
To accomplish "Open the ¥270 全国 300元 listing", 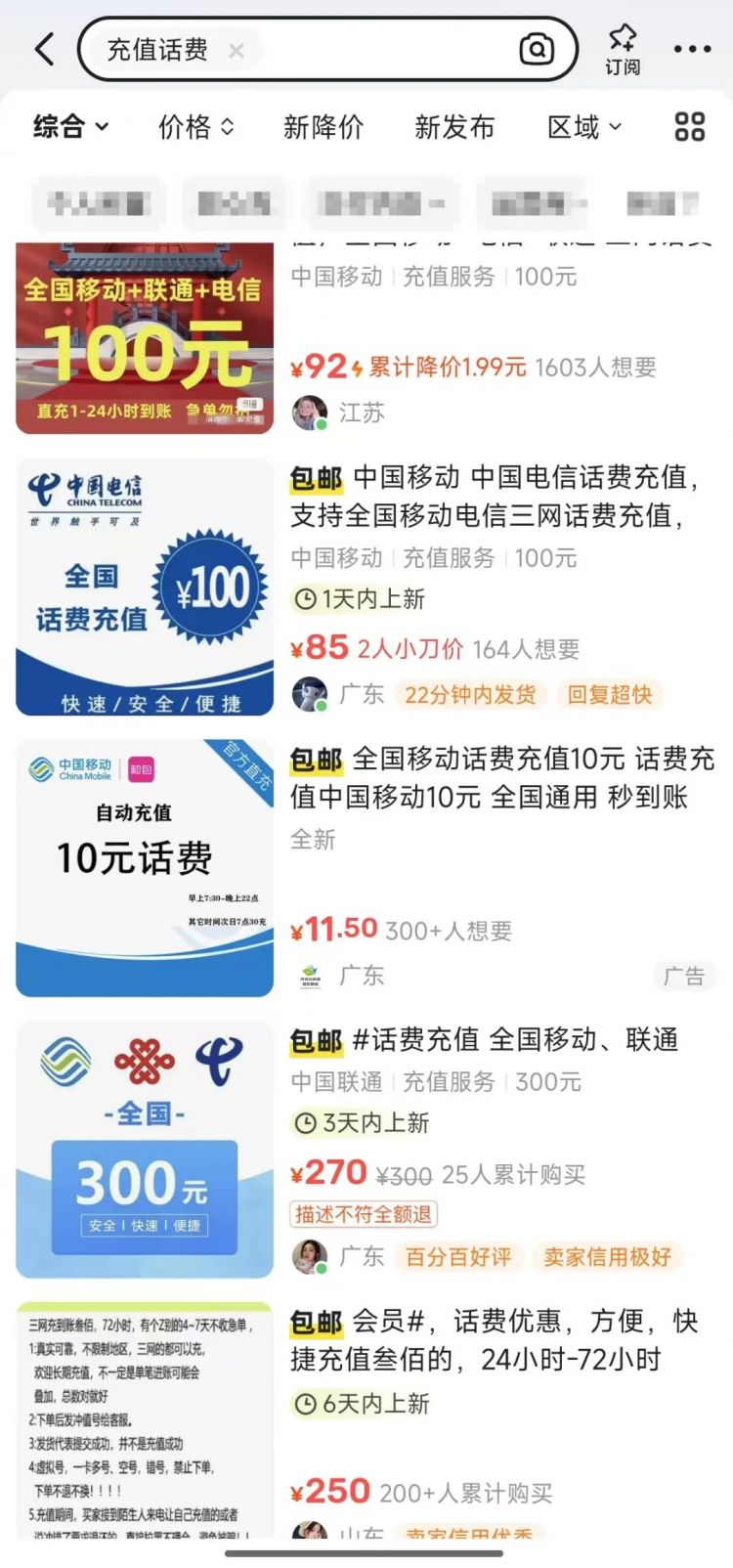I will [145, 1150].
